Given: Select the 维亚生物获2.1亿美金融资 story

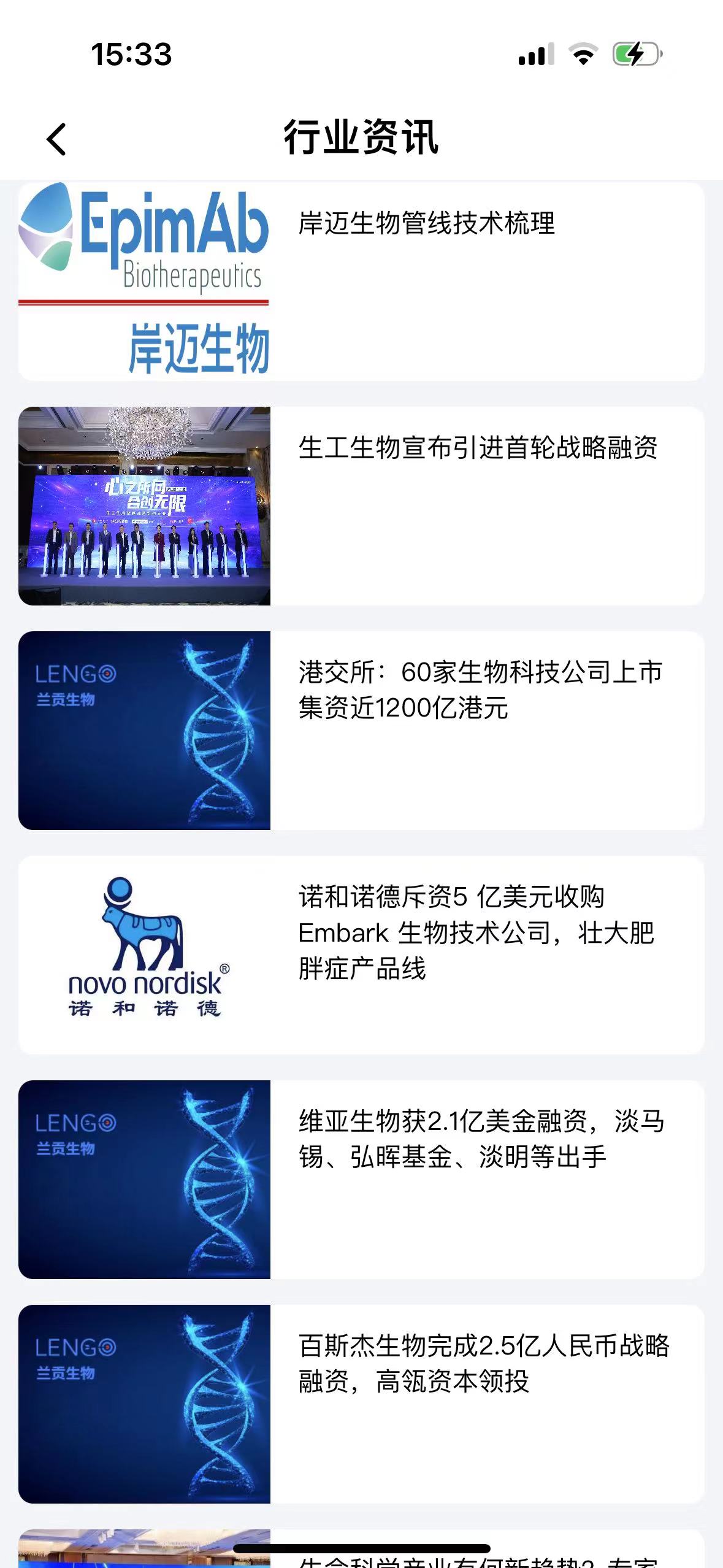Looking at the screenshot, I should click(x=481, y=1139).
